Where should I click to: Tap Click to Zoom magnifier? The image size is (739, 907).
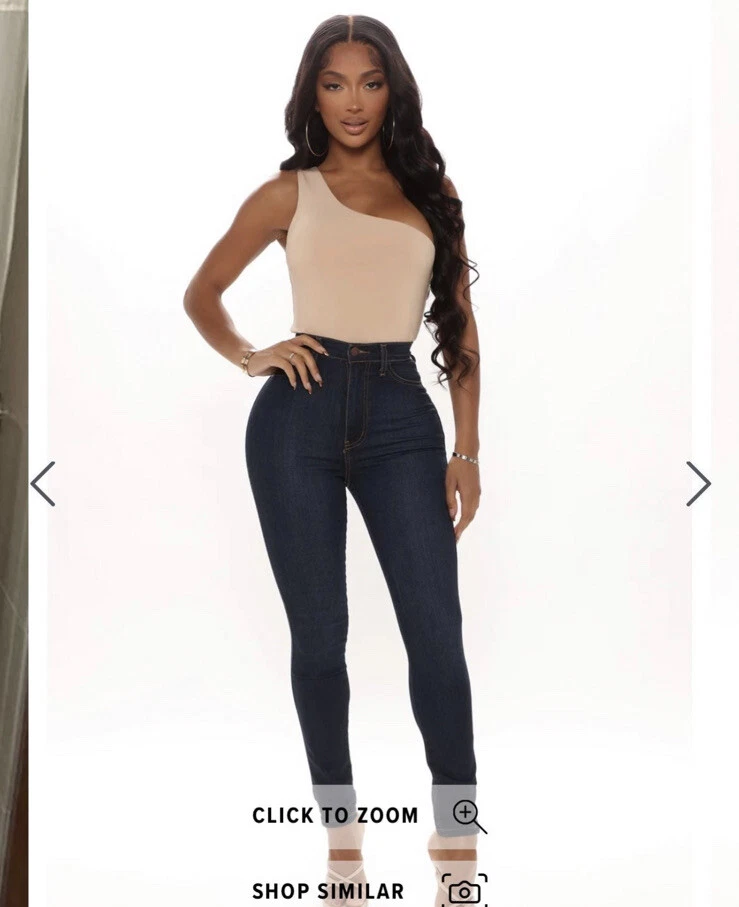[468, 814]
